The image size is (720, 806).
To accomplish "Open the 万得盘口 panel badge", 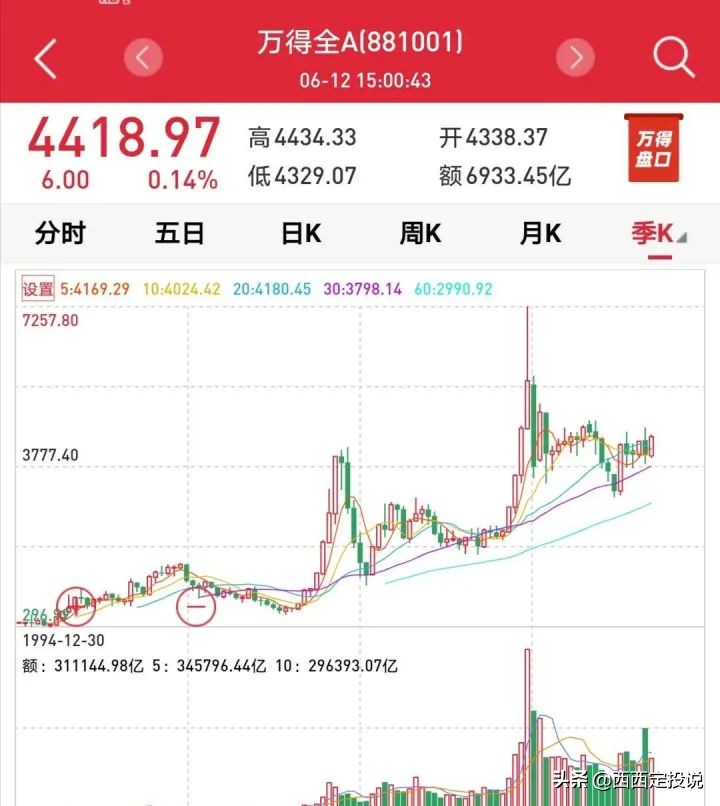I will (652, 150).
